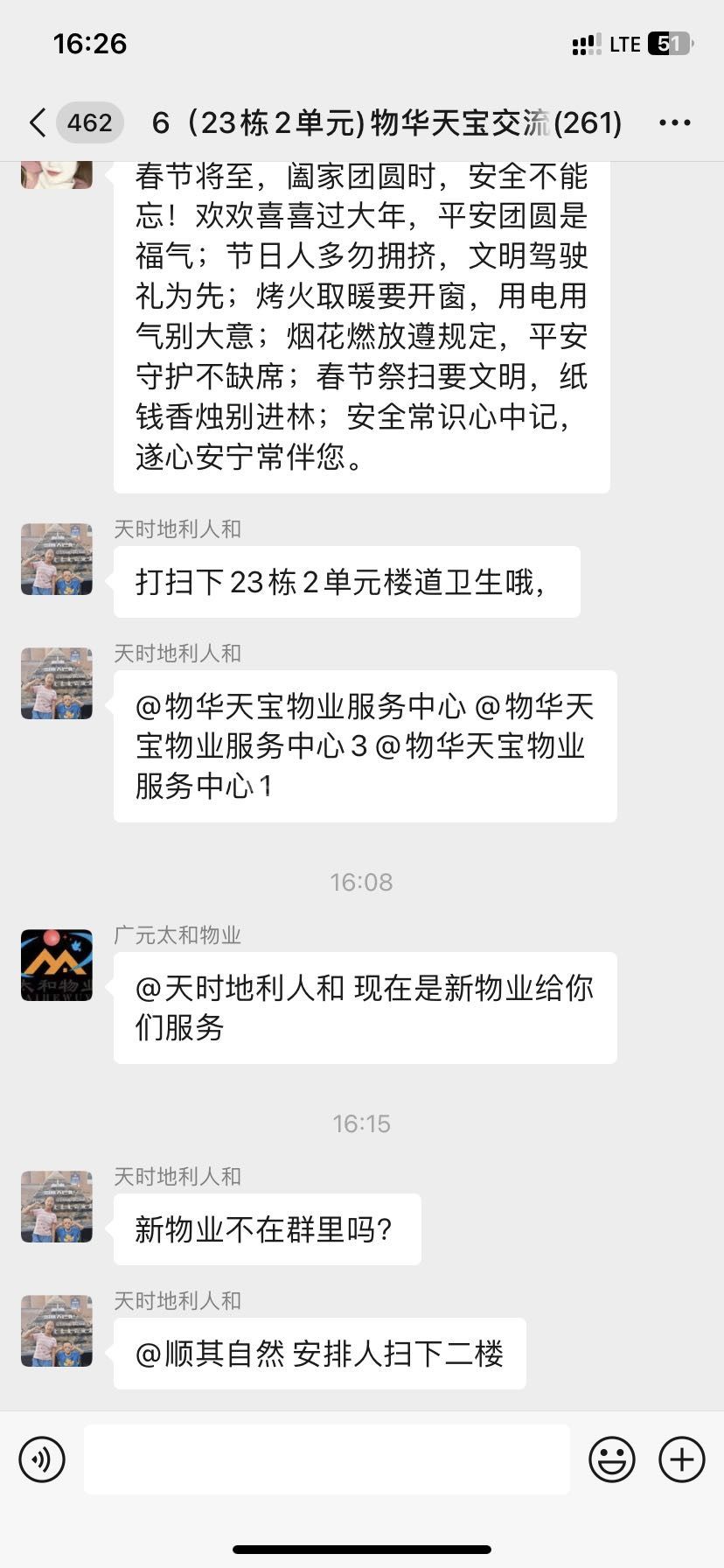Open avatar next to 打扫下23栋2单元 message
Viewport: 724px width, 1568px height.
pos(57,559)
